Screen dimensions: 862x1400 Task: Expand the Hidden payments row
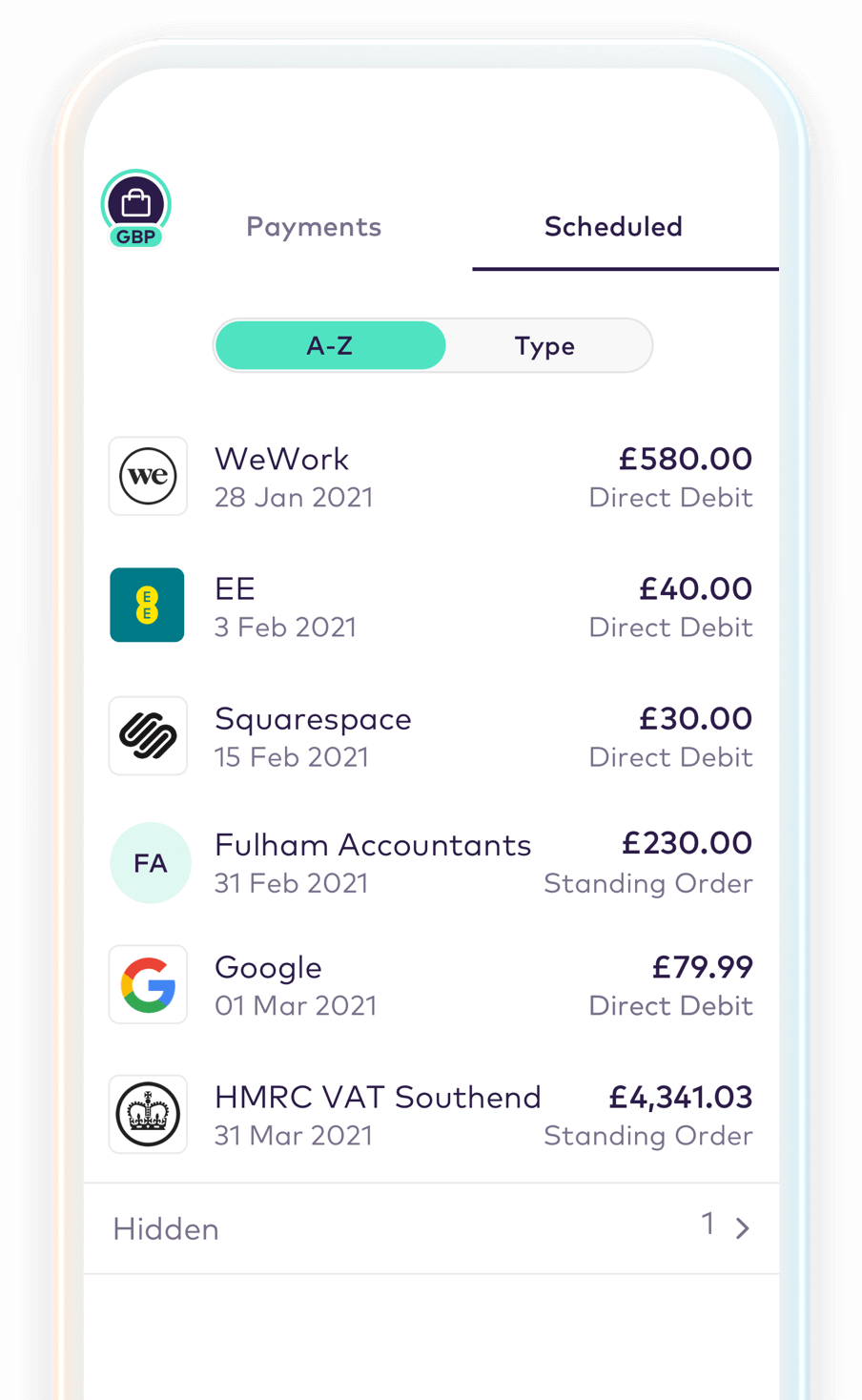431,1228
